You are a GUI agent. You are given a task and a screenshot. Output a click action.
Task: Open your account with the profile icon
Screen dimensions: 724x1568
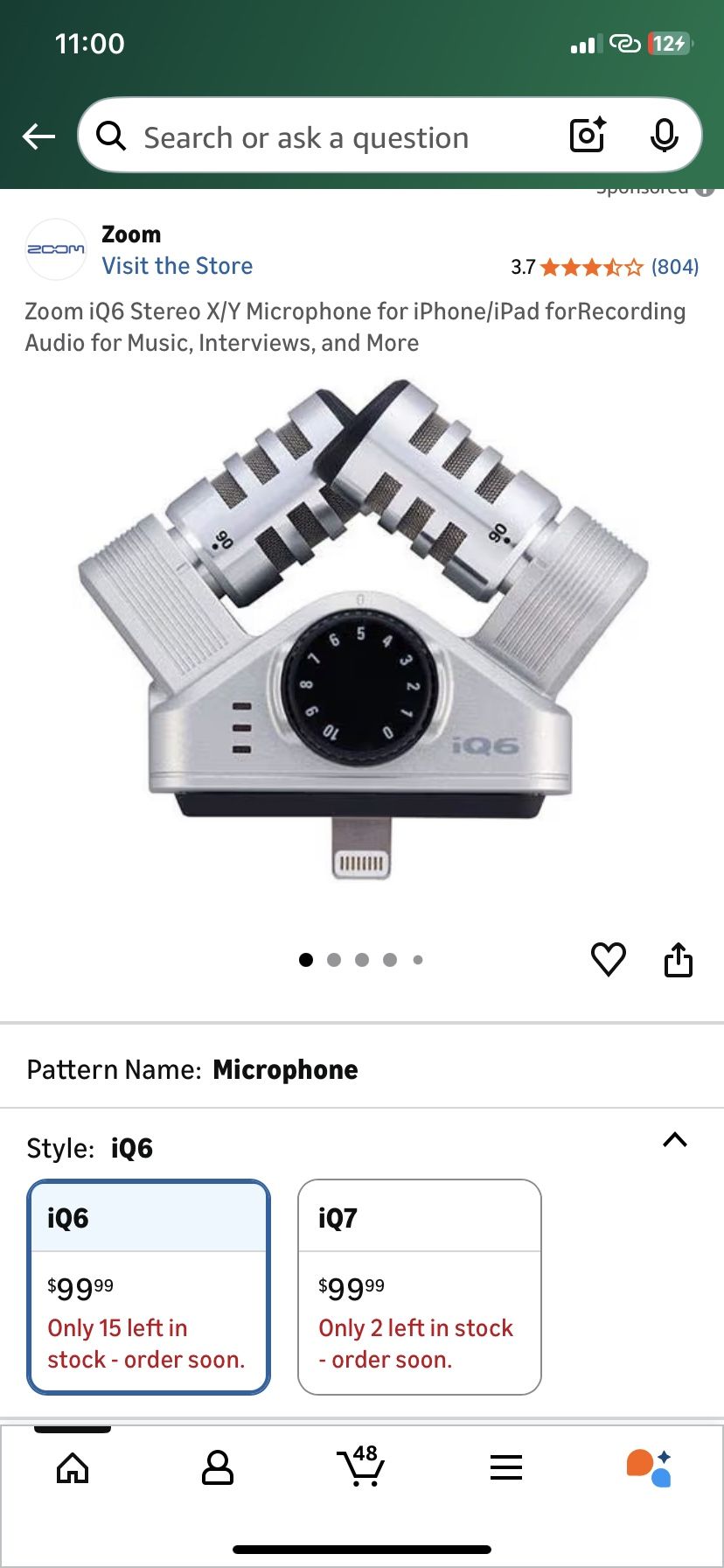[x=217, y=1468]
